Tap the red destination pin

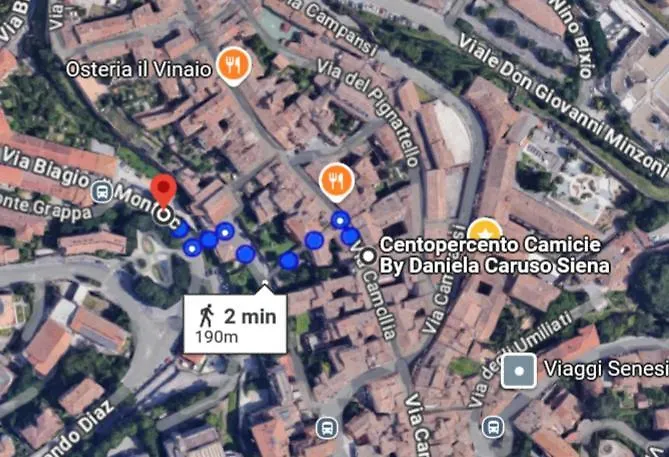163,194
